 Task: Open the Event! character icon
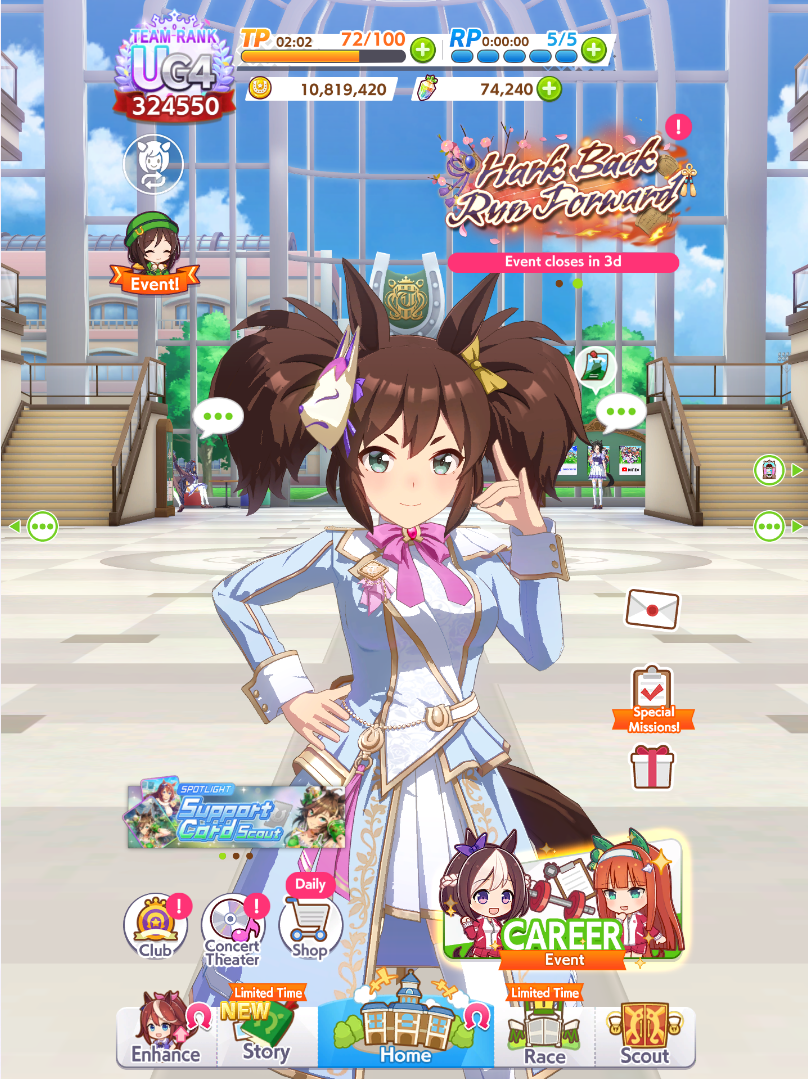coord(154,253)
